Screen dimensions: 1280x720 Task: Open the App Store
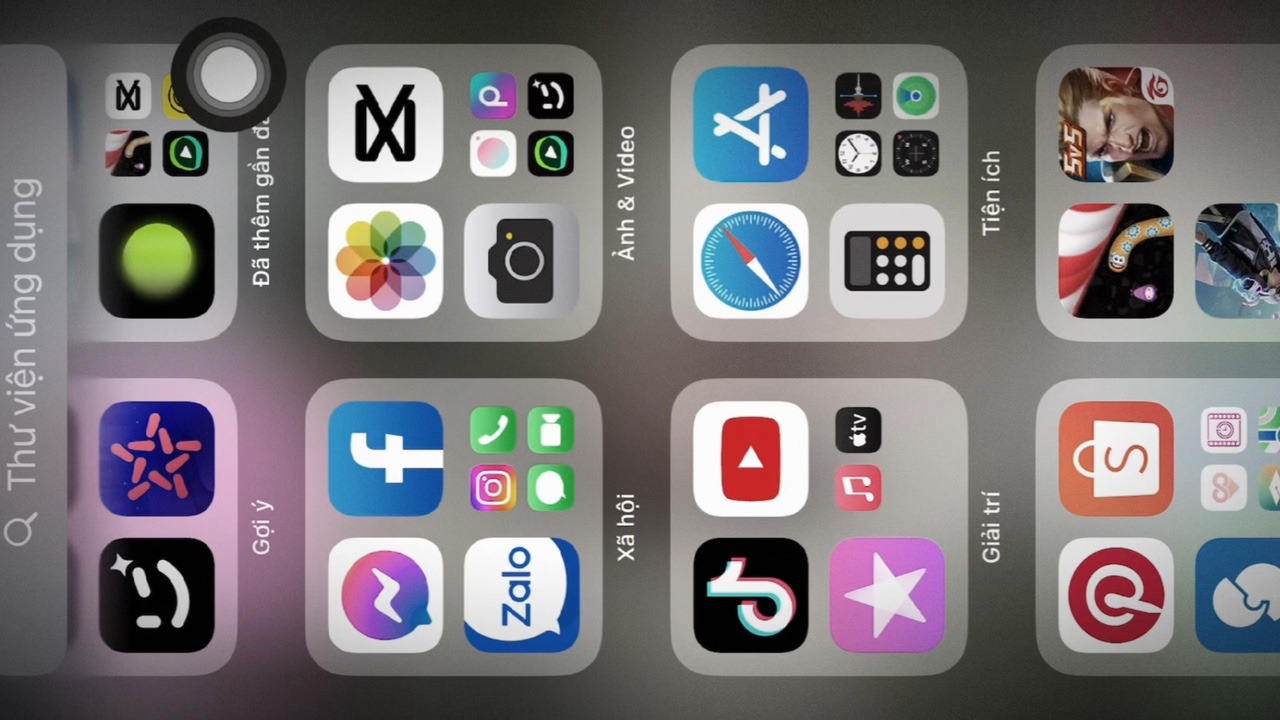pyautogui.click(x=751, y=124)
